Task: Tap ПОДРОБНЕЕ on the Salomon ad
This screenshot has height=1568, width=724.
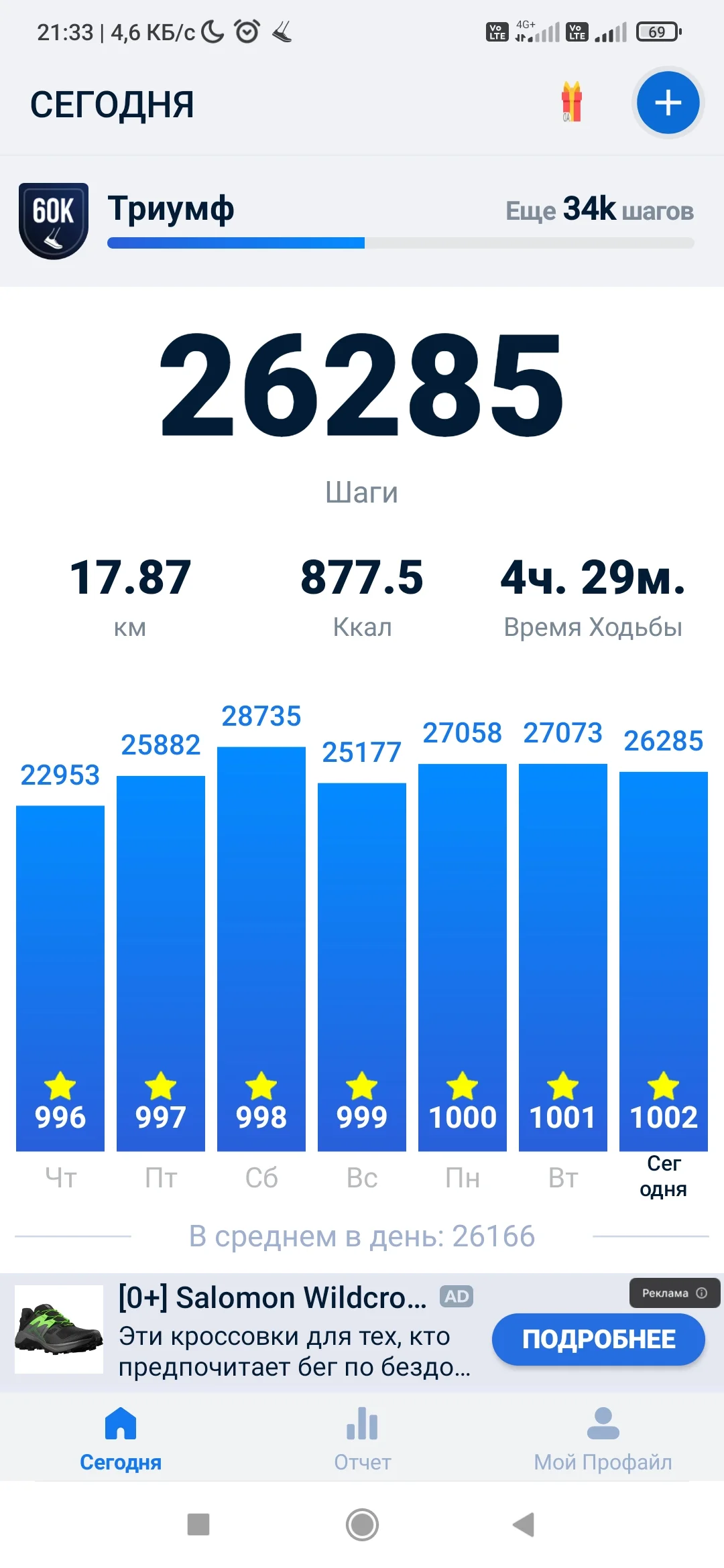Action: (598, 1339)
